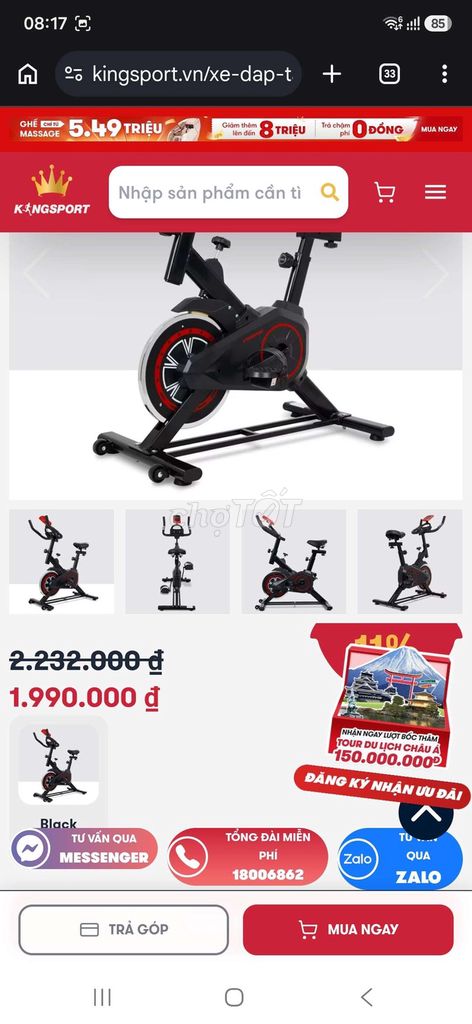Open the browser home page

[x=27, y=74]
